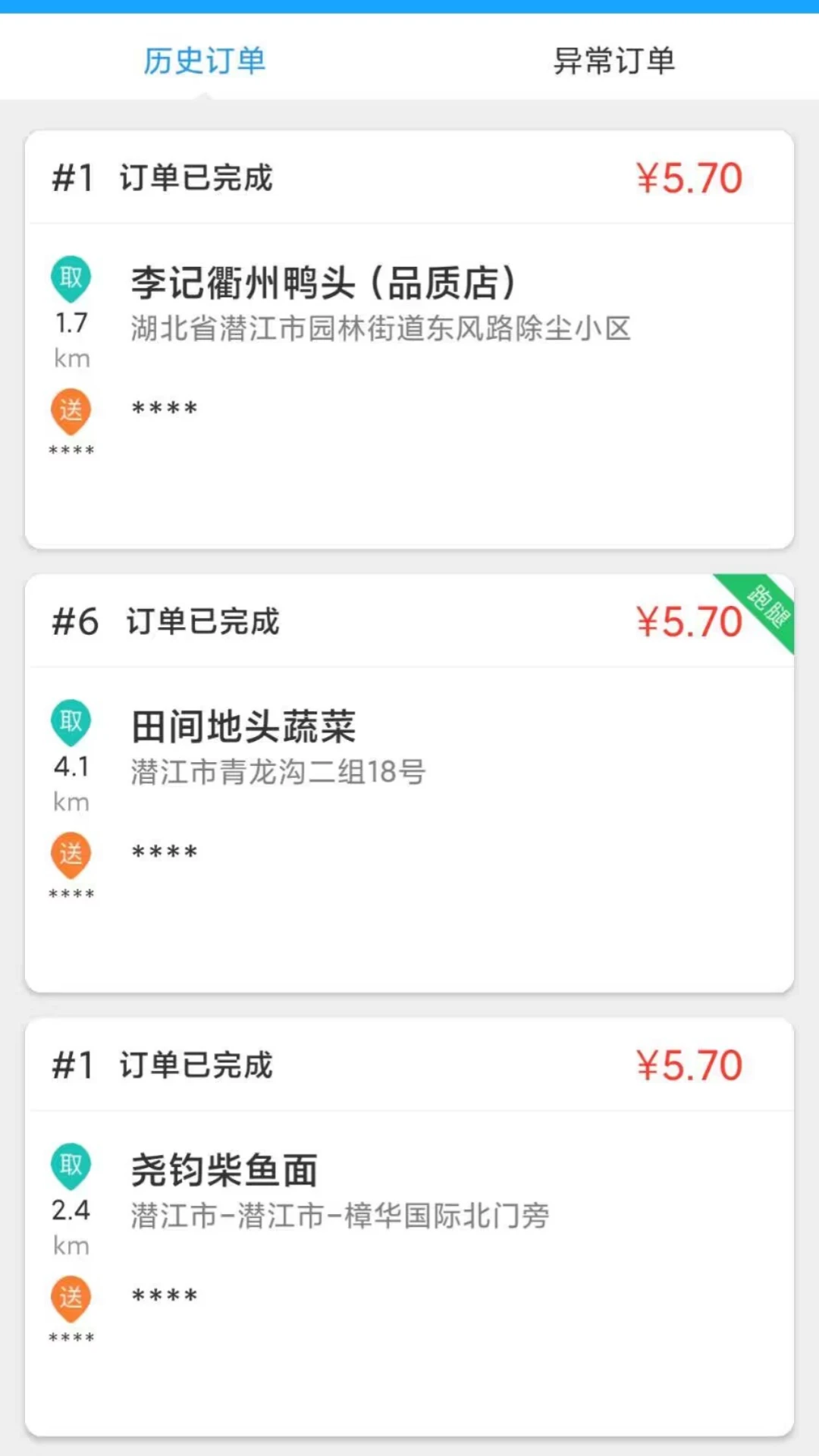Image resolution: width=819 pixels, height=1456 pixels.
Task: Open the 尧钧柴鱼面 order card
Action: (409, 1228)
